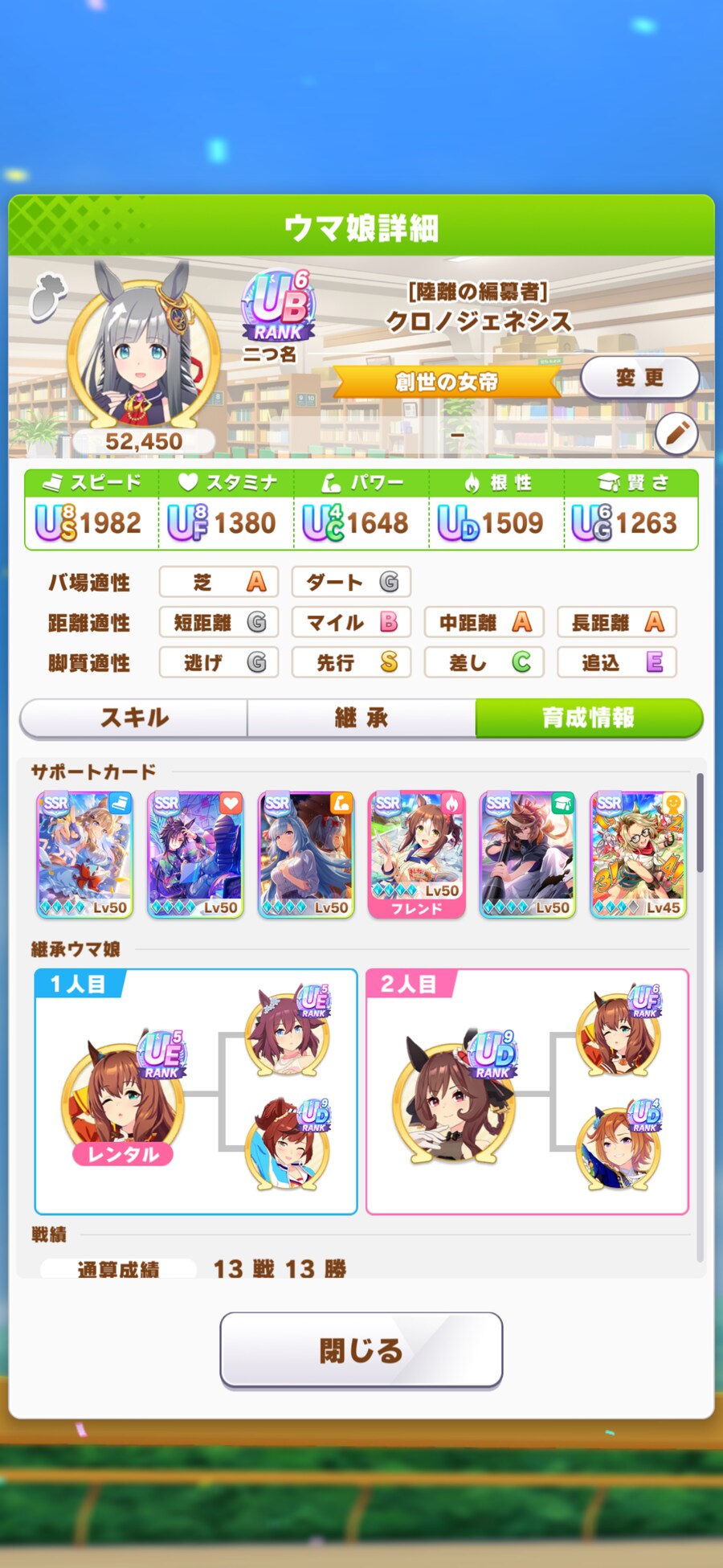Open the Lv45 SSR support card
This screenshot has height=1568, width=723.
click(638, 854)
